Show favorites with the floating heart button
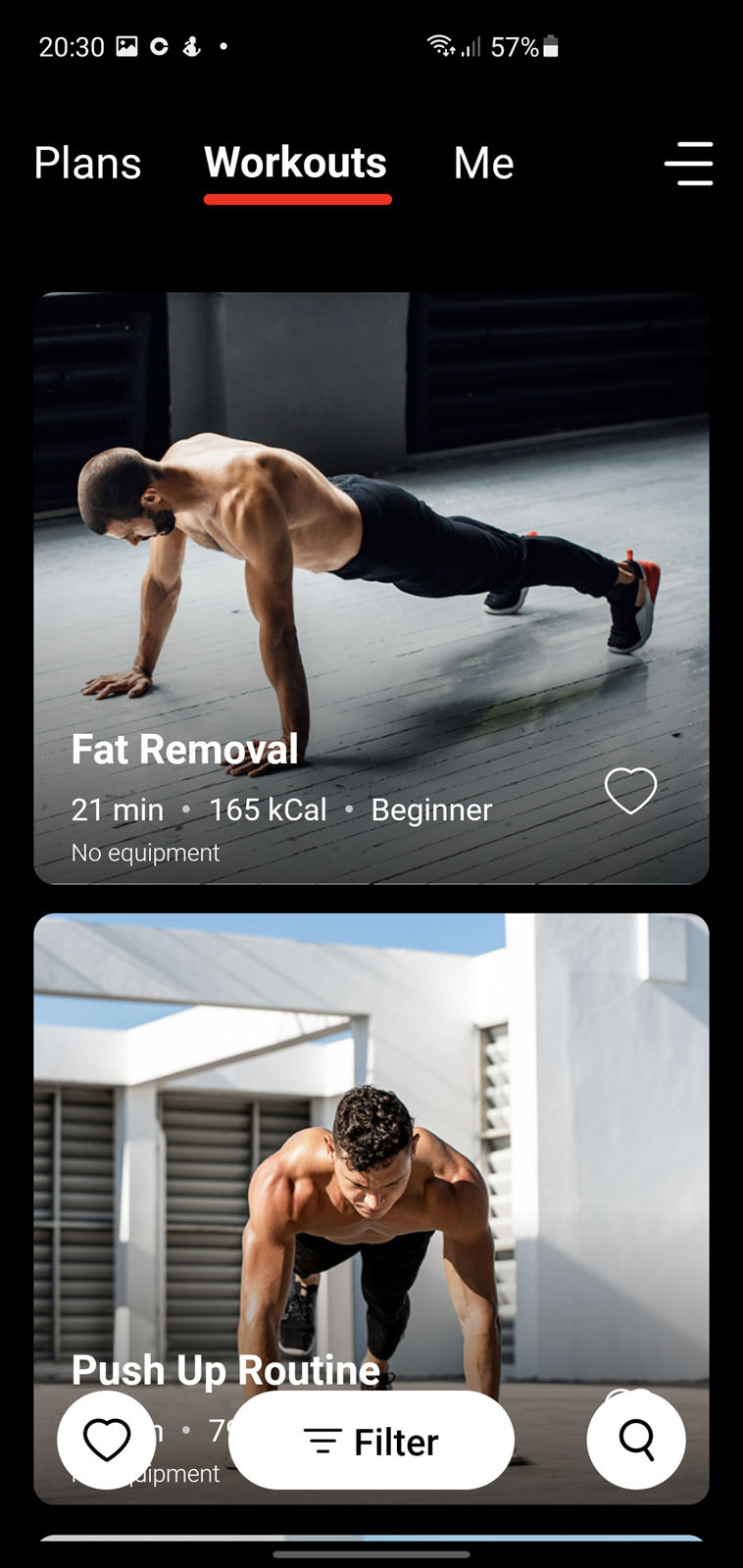 107,1440
